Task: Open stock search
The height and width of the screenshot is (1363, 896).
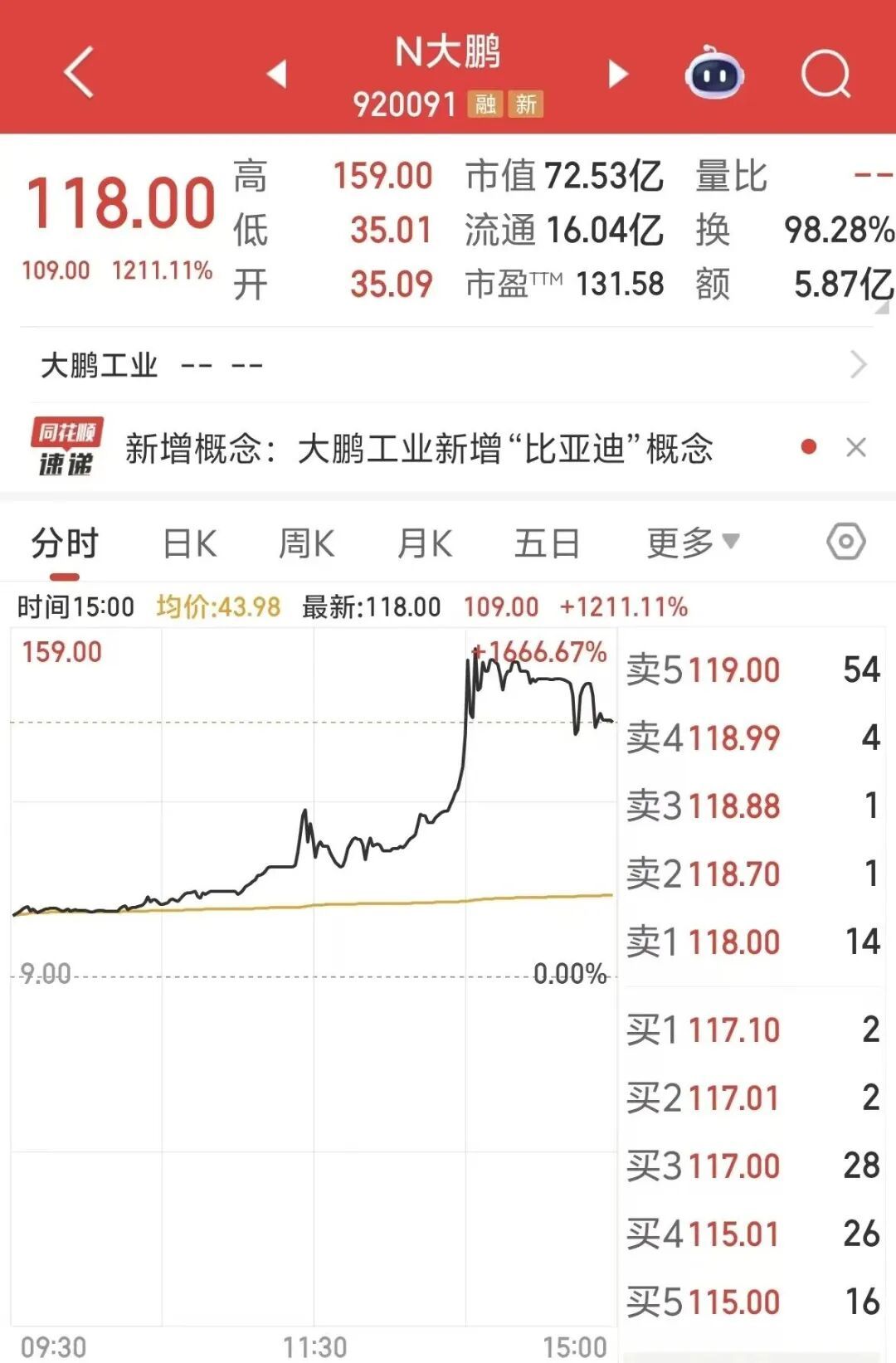Action: tap(825, 75)
